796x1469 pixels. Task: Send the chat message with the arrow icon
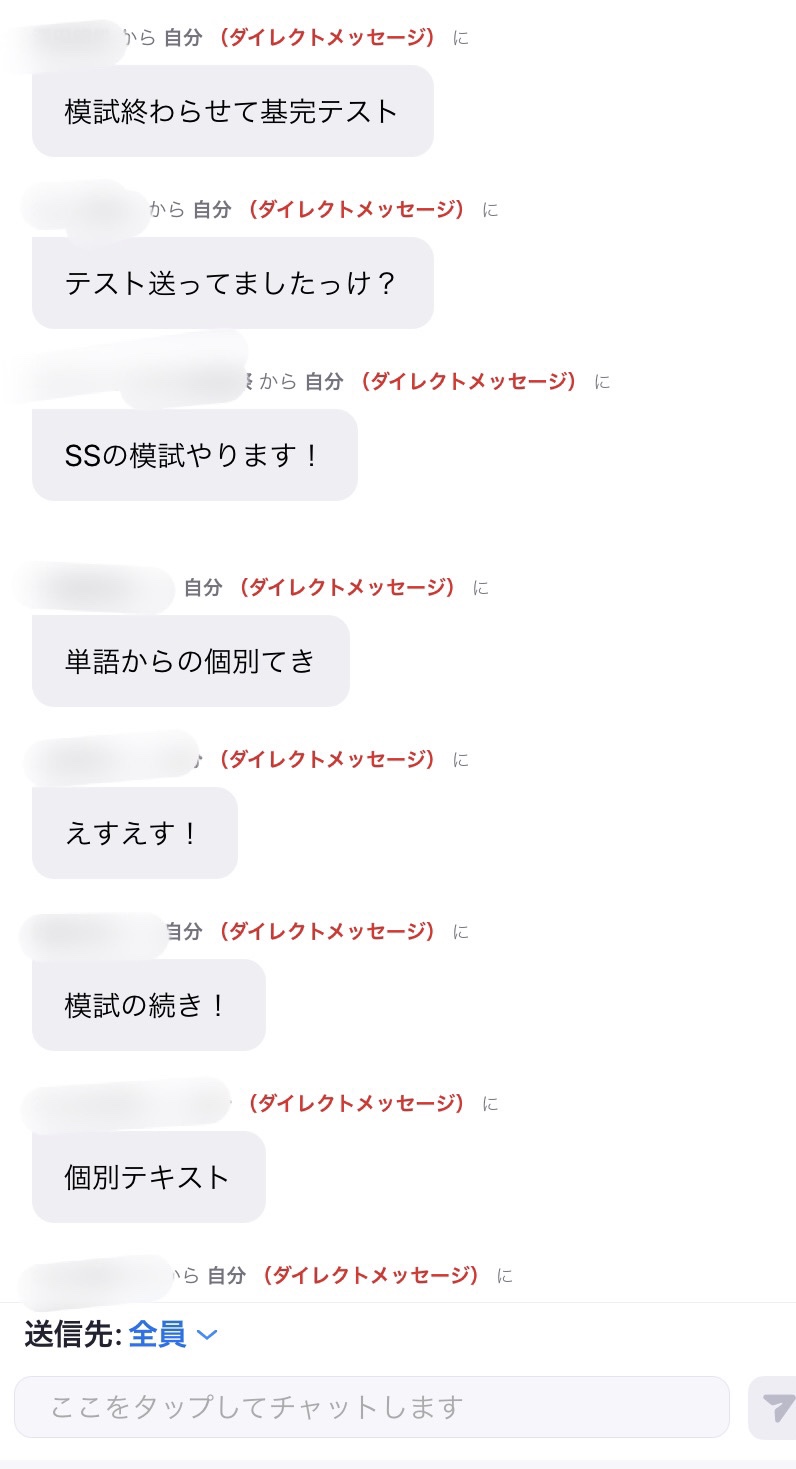[775, 1408]
